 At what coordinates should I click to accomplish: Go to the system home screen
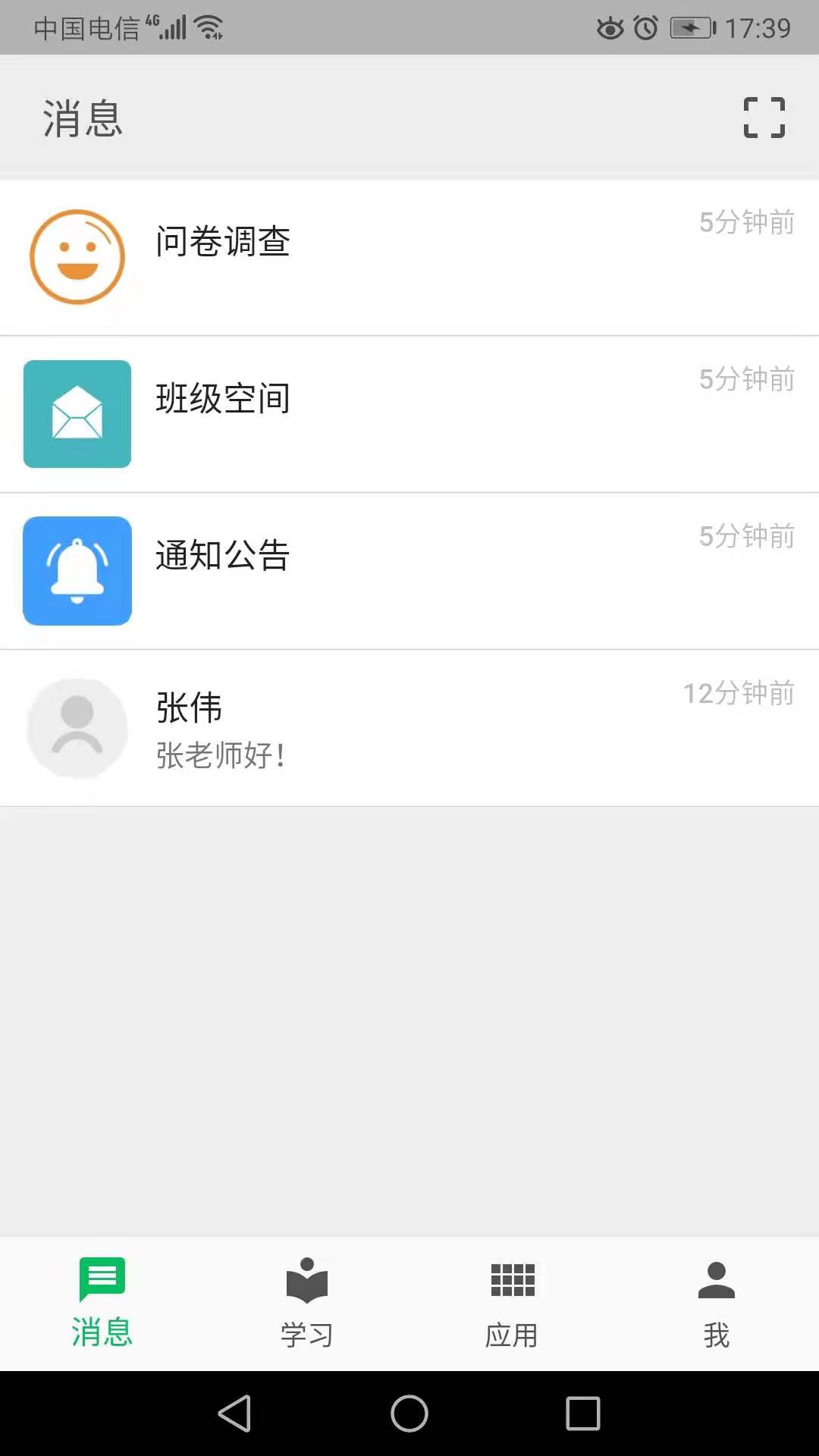pyautogui.click(x=409, y=1414)
